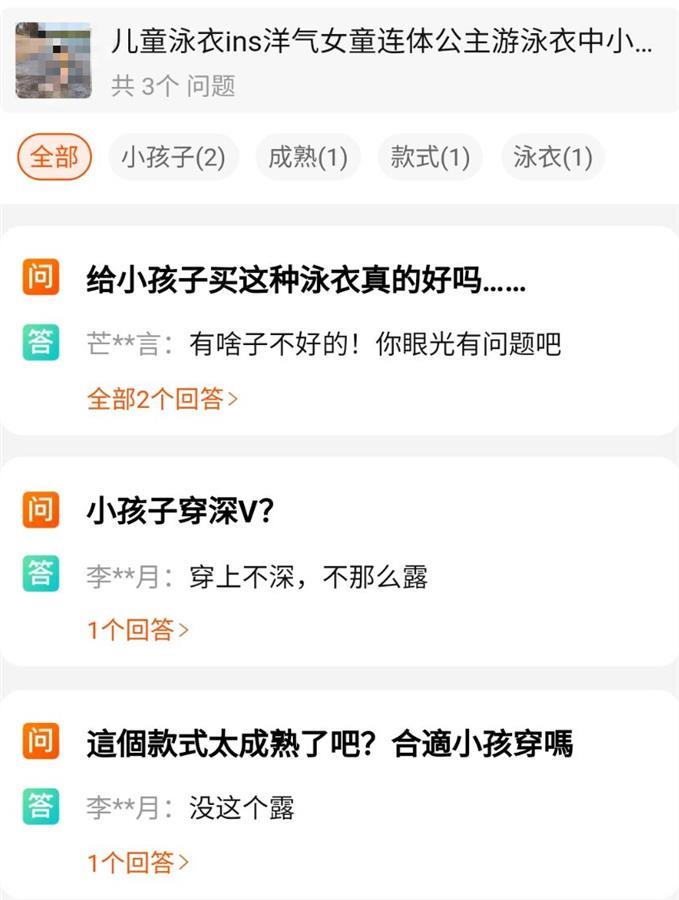Select the 全部 filter chip
The height and width of the screenshot is (900, 679).
[x=54, y=157]
